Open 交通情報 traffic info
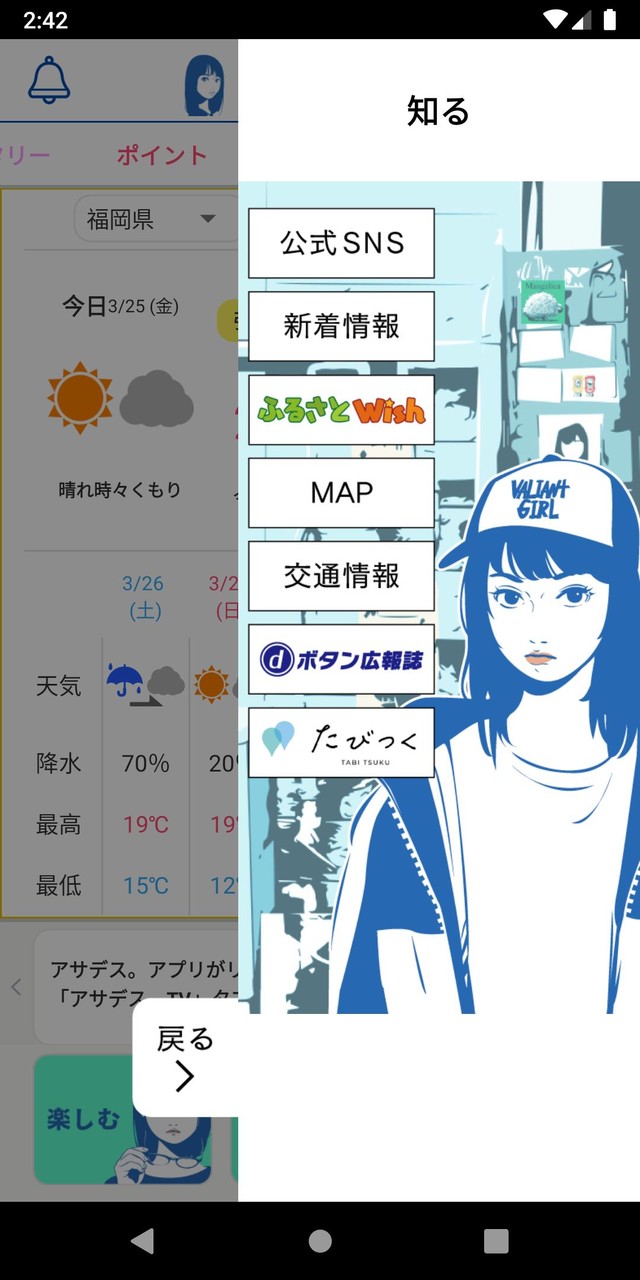 (x=341, y=576)
